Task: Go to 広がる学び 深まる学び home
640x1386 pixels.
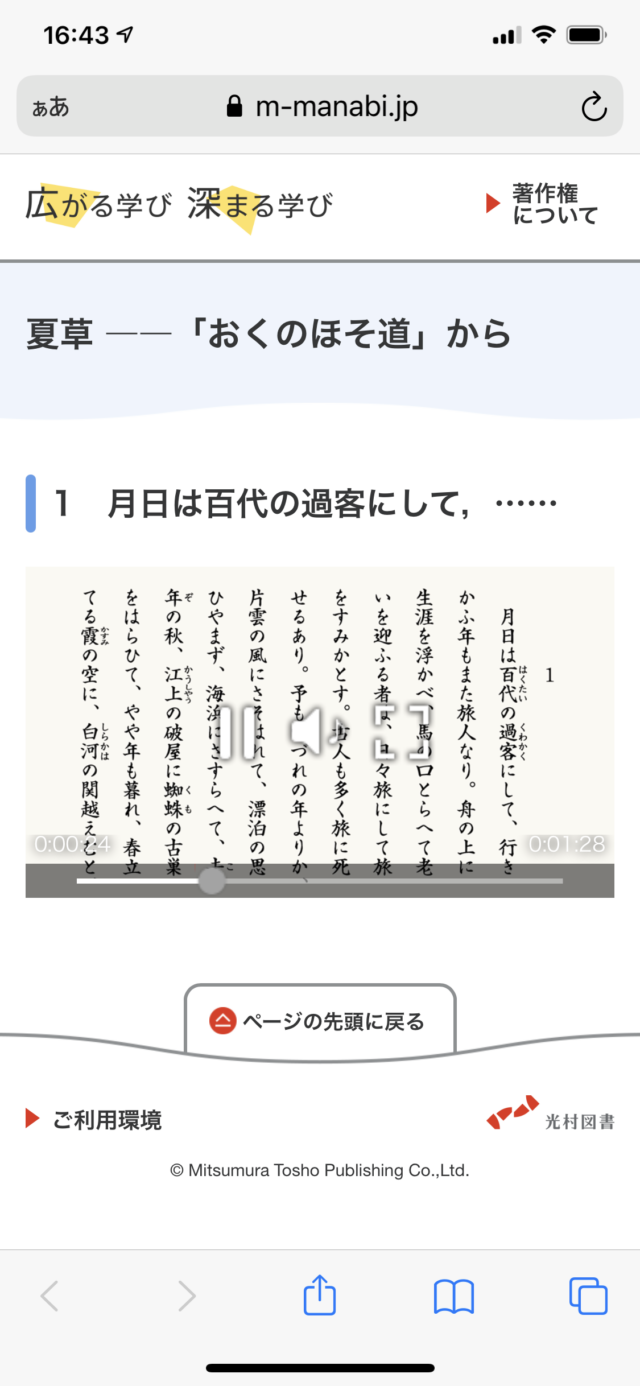Action: pyautogui.click(x=178, y=205)
